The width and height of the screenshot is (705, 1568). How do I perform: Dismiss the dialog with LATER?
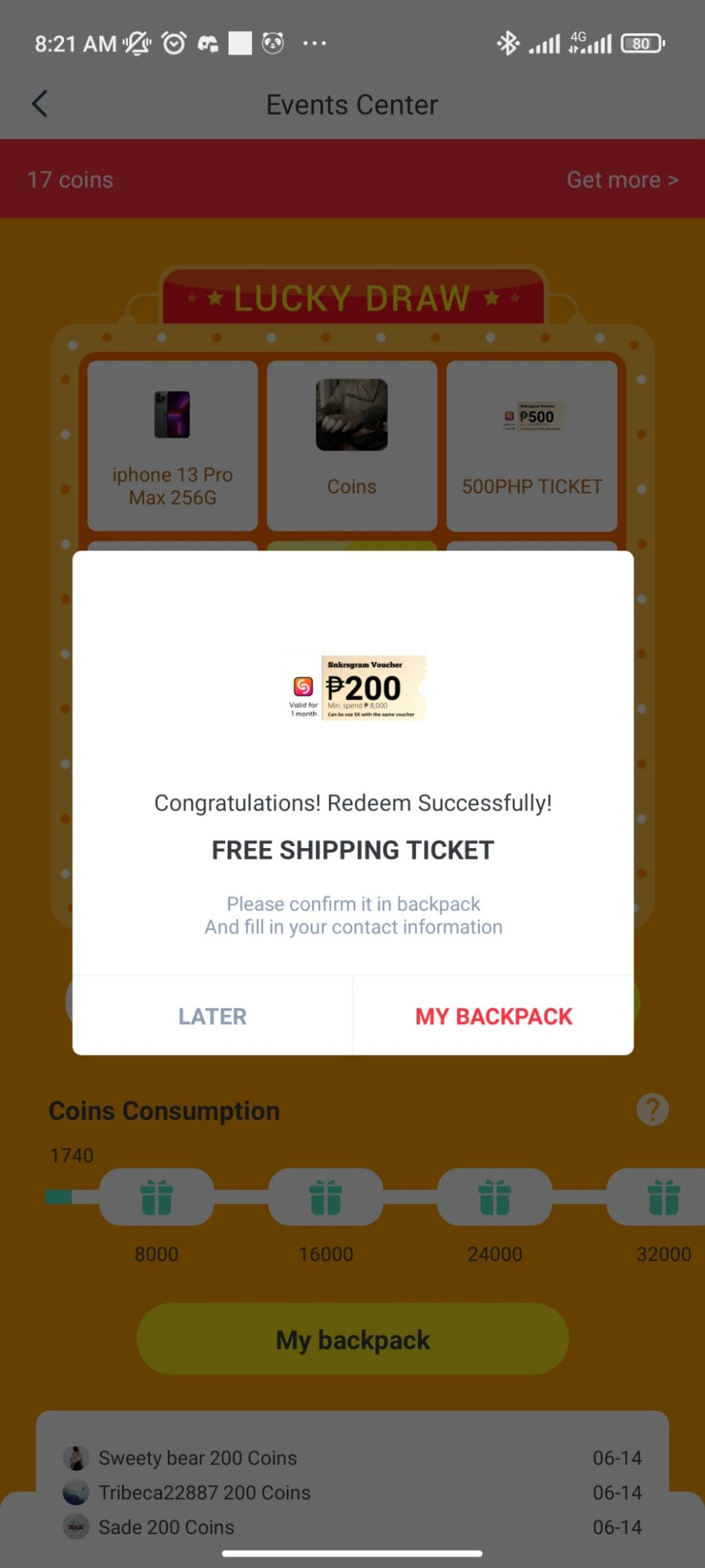[212, 1016]
